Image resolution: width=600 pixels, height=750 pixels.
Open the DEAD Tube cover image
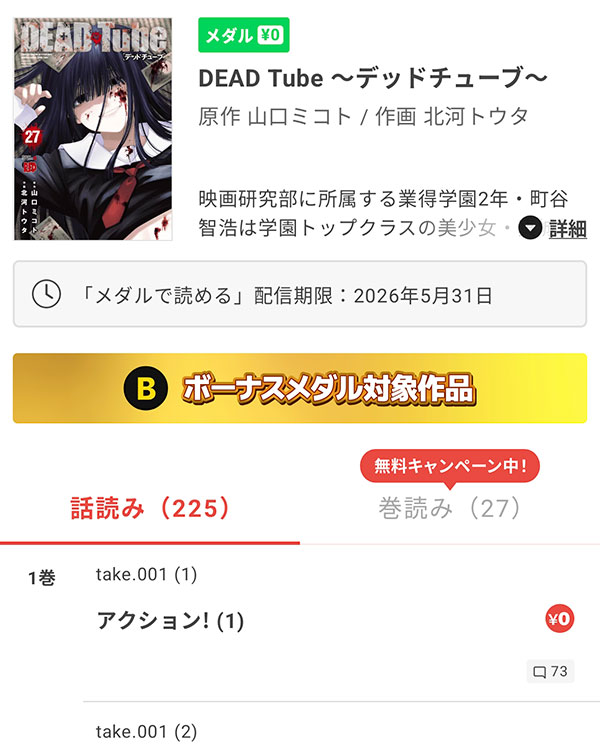click(x=93, y=129)
